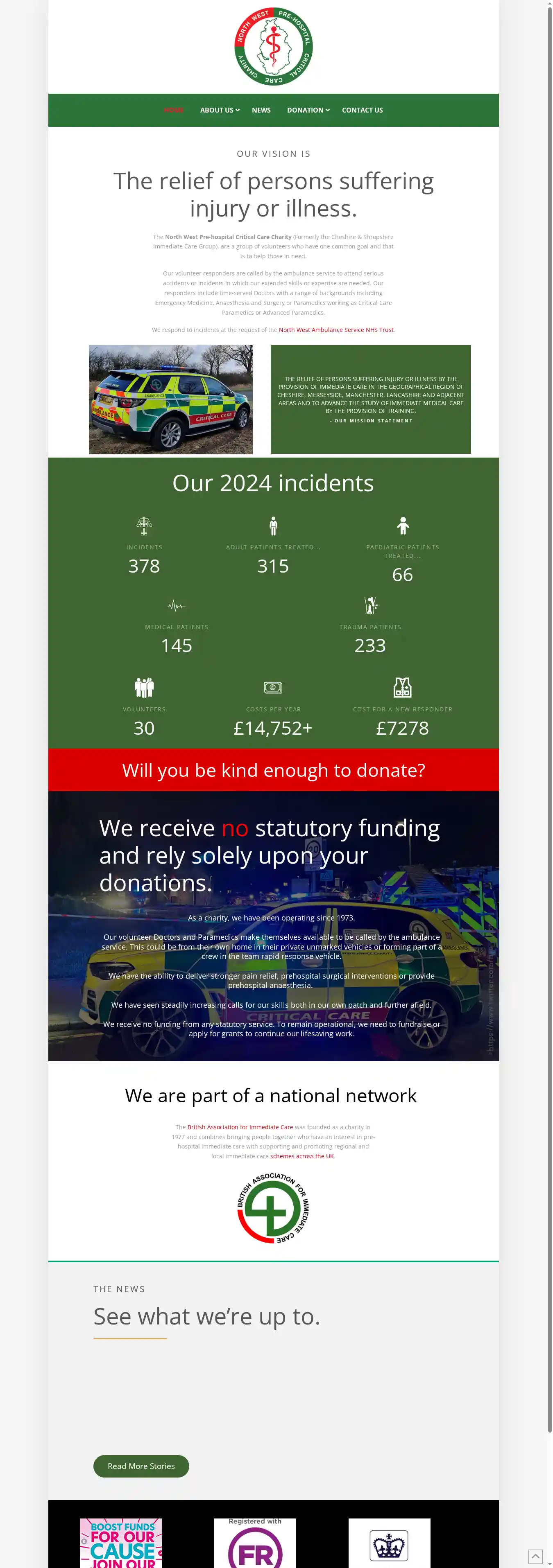Image resolution: width=553 pixels, height=1568 pixels.
Task: Jump back to top with arrow button
Action: click(x=535, y=1557)
